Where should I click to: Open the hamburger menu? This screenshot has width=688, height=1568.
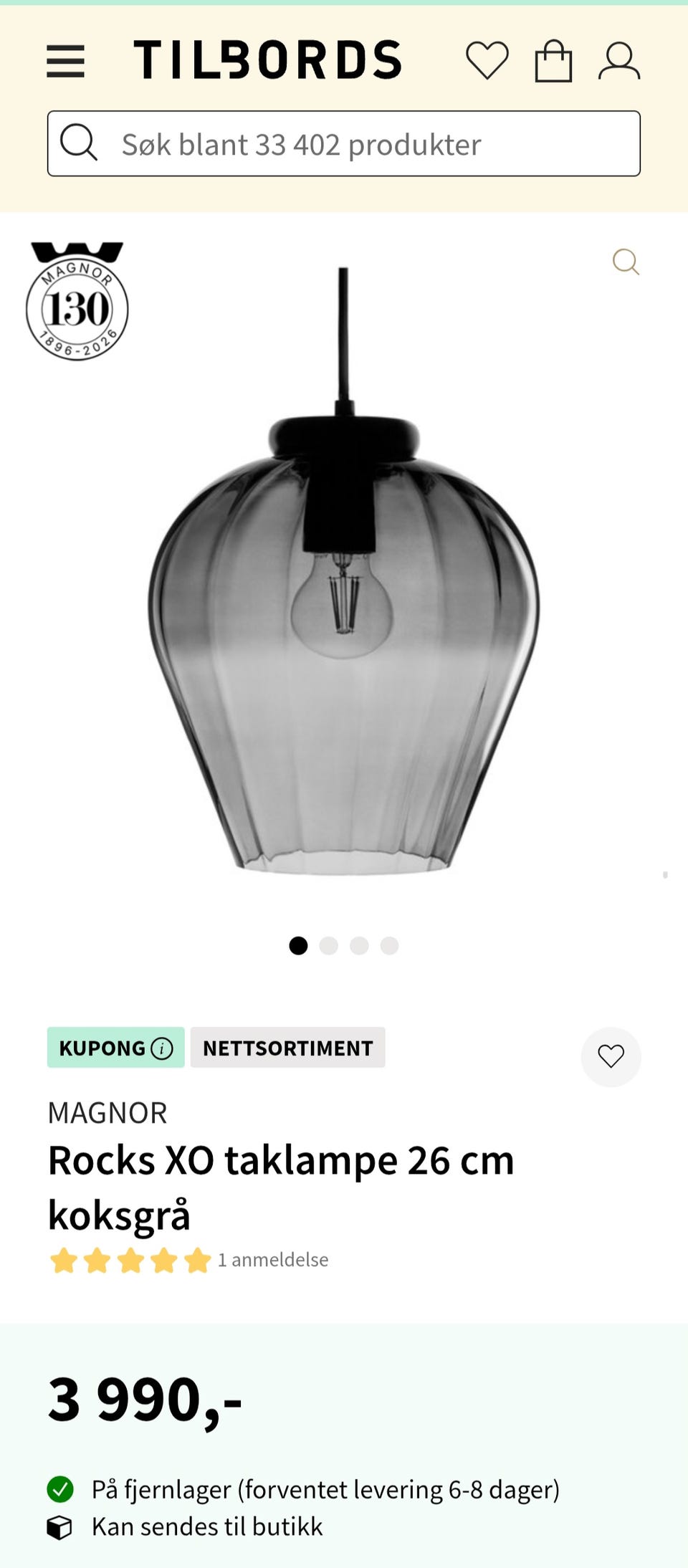(65, 61)
